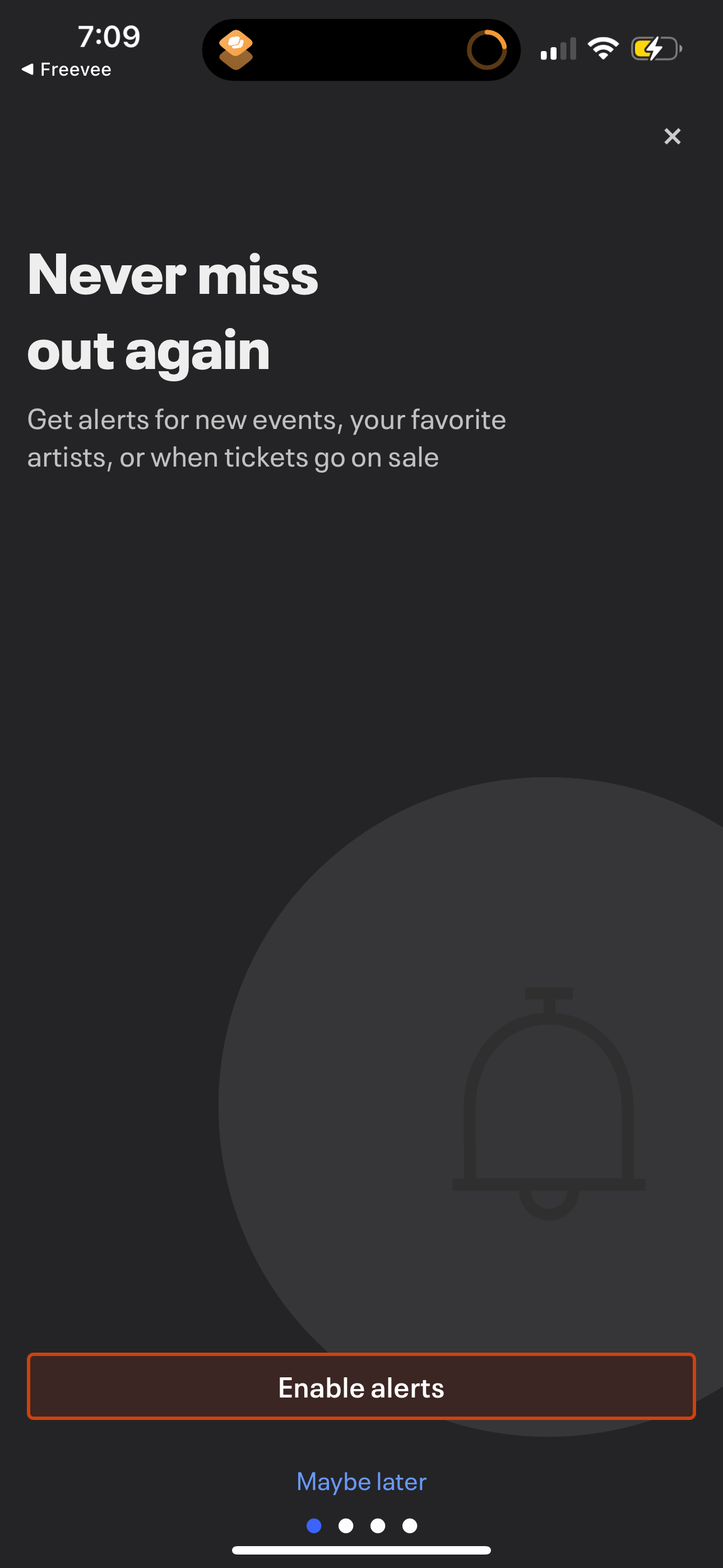This screenshot has height=1568, width=723.
Task: Dismiss the alerts prompt with the X
Action: point(672,136)
